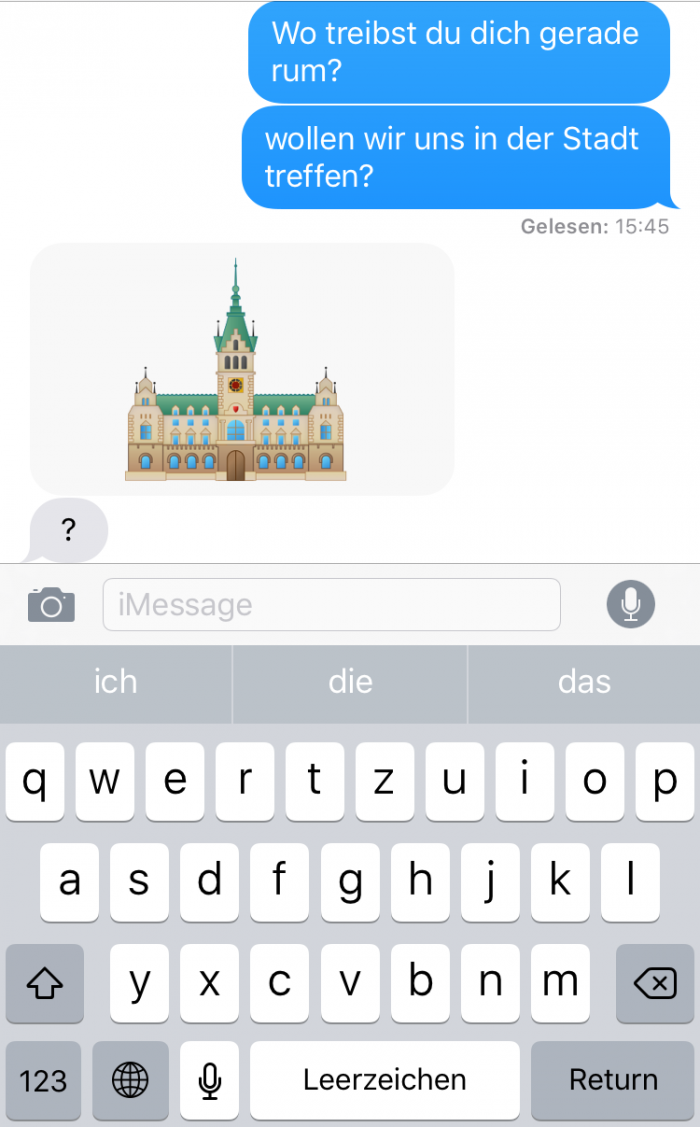The height and width of the screenshot is (1127, 700).
Task: Open the camera to attach a photo
Action: 51,604
